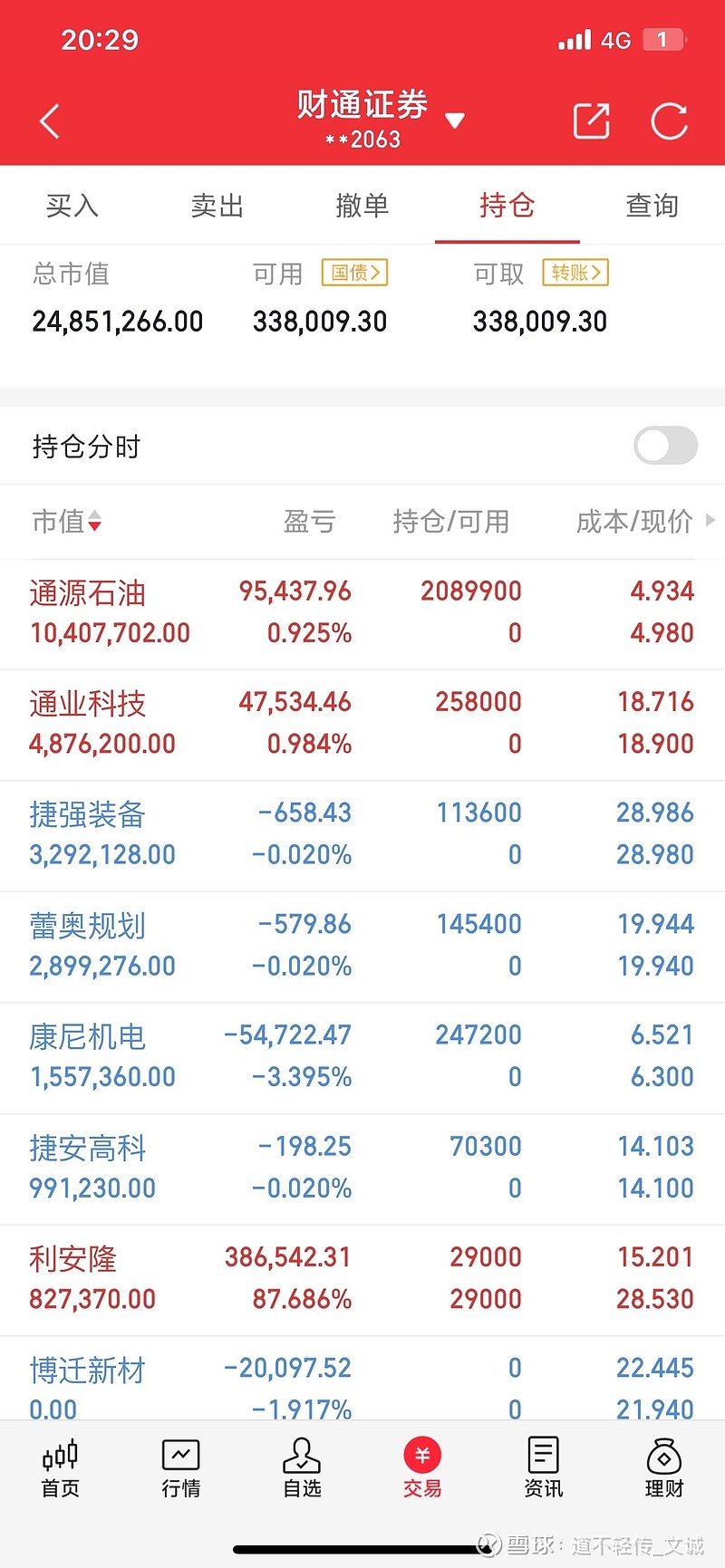Viewport: 725px width, 1568px height.
Task: Go back using the header back arrow
Action: [x=49, y=120]
